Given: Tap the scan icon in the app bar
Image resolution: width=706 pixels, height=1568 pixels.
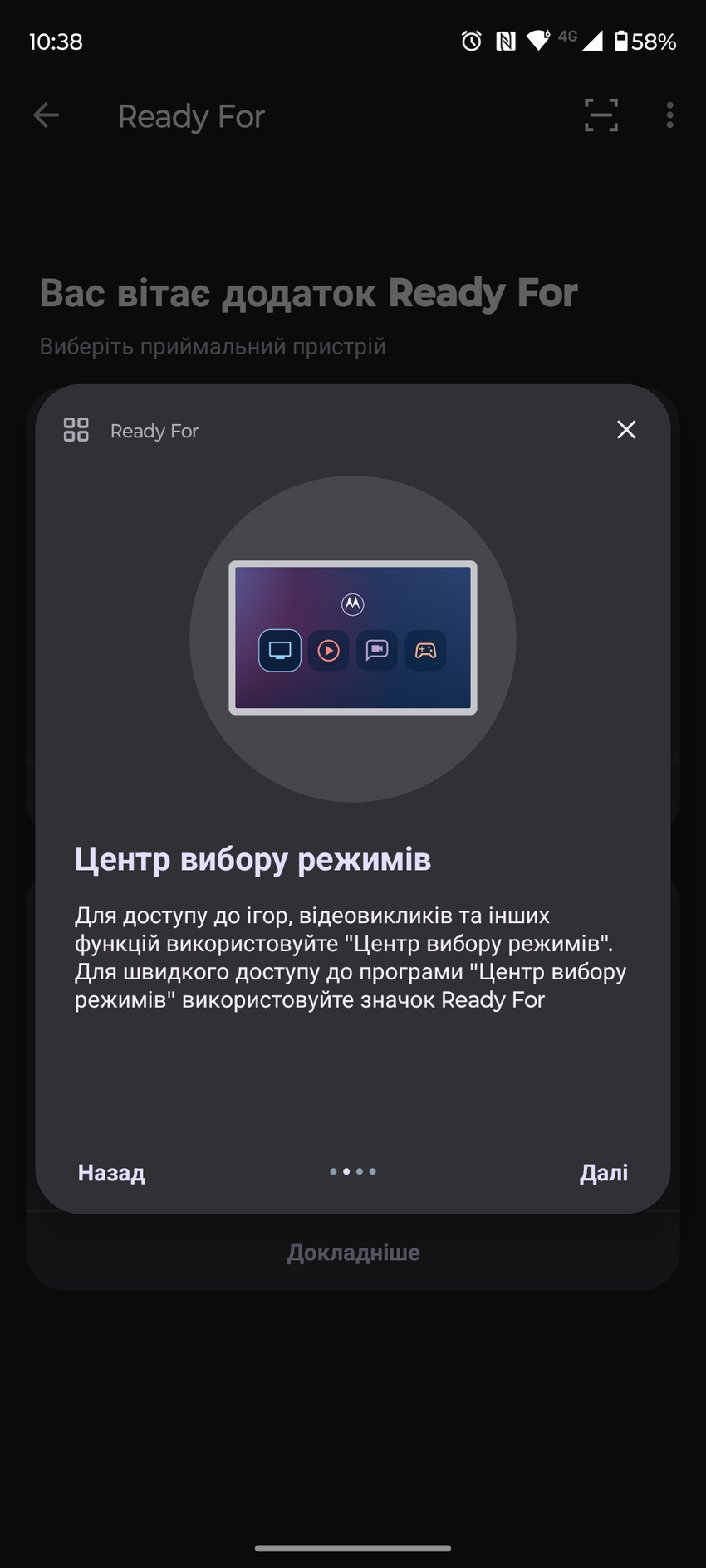Looking at the screenshot, I should (x=601, y=115).
